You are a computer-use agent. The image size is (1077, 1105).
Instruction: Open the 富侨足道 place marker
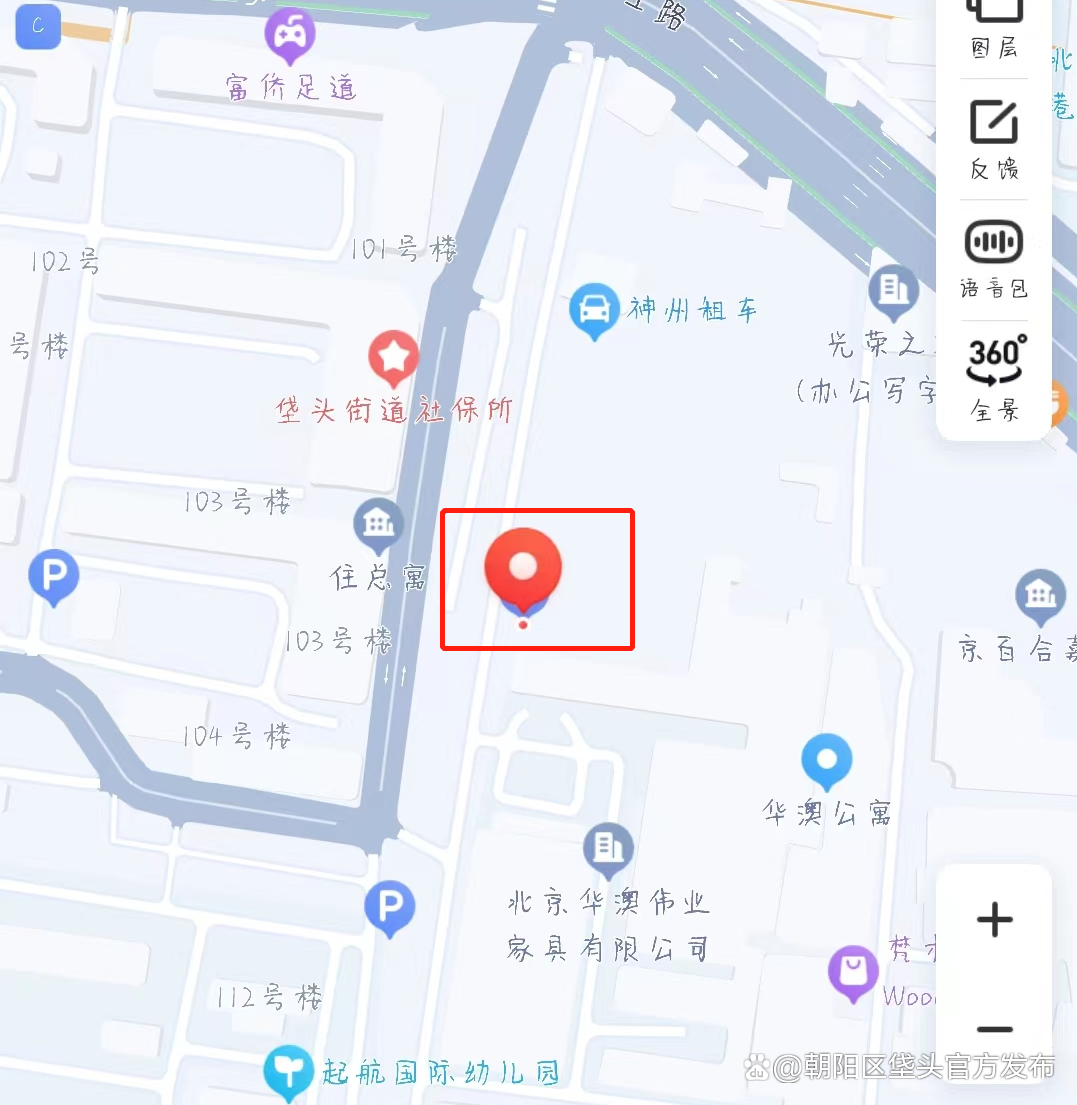pyautogui.click(x=290, y=34)
